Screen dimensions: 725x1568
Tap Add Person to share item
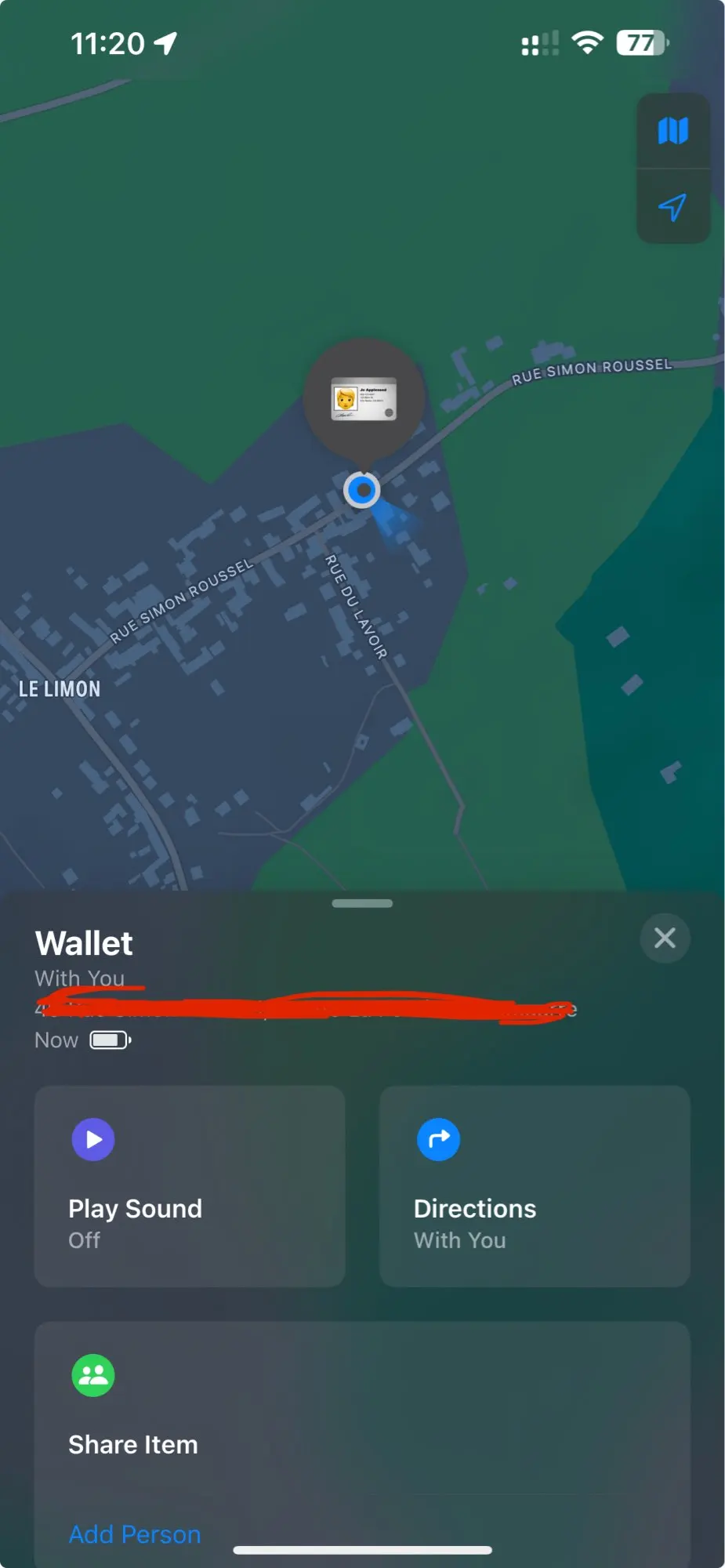click(x=135, y=1534)
